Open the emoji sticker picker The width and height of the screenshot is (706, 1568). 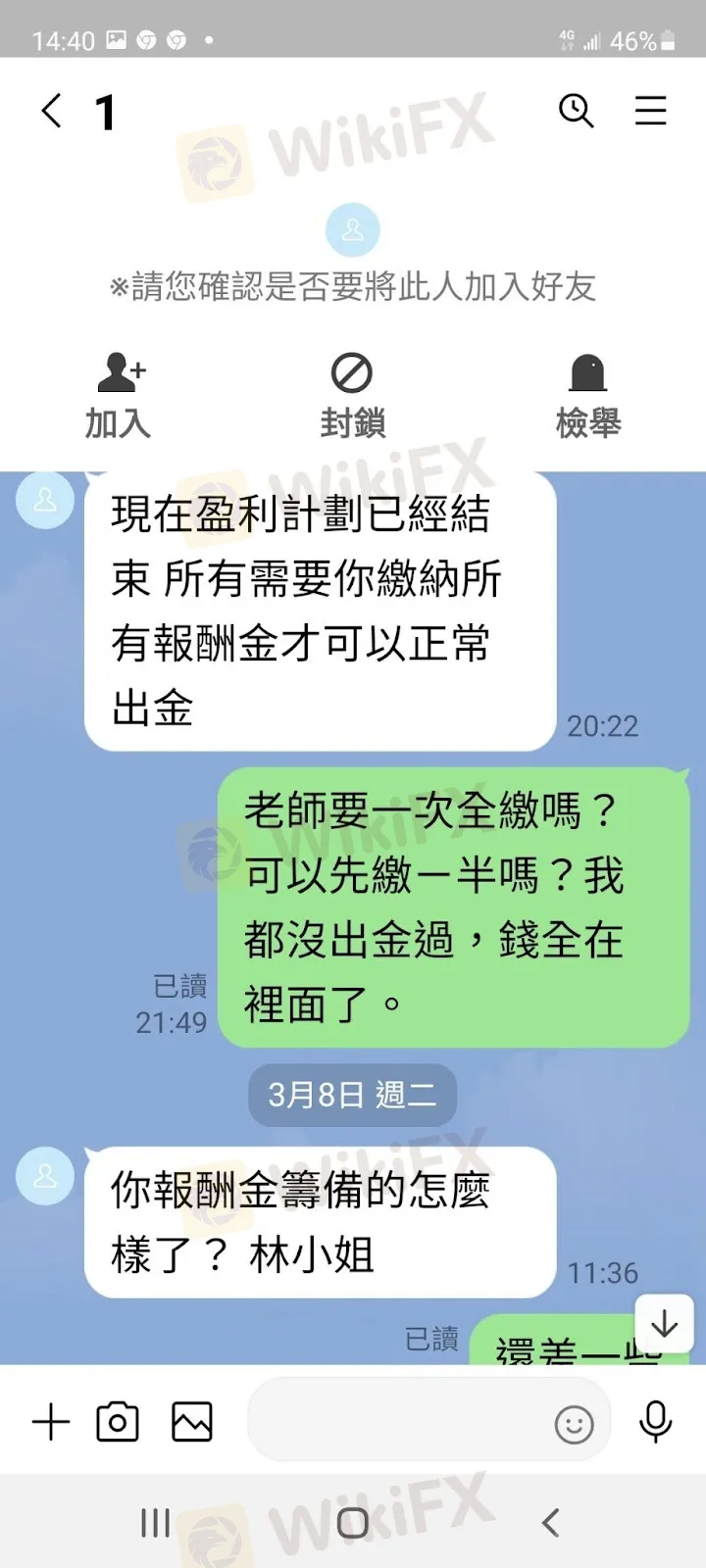coord(574,1424)
